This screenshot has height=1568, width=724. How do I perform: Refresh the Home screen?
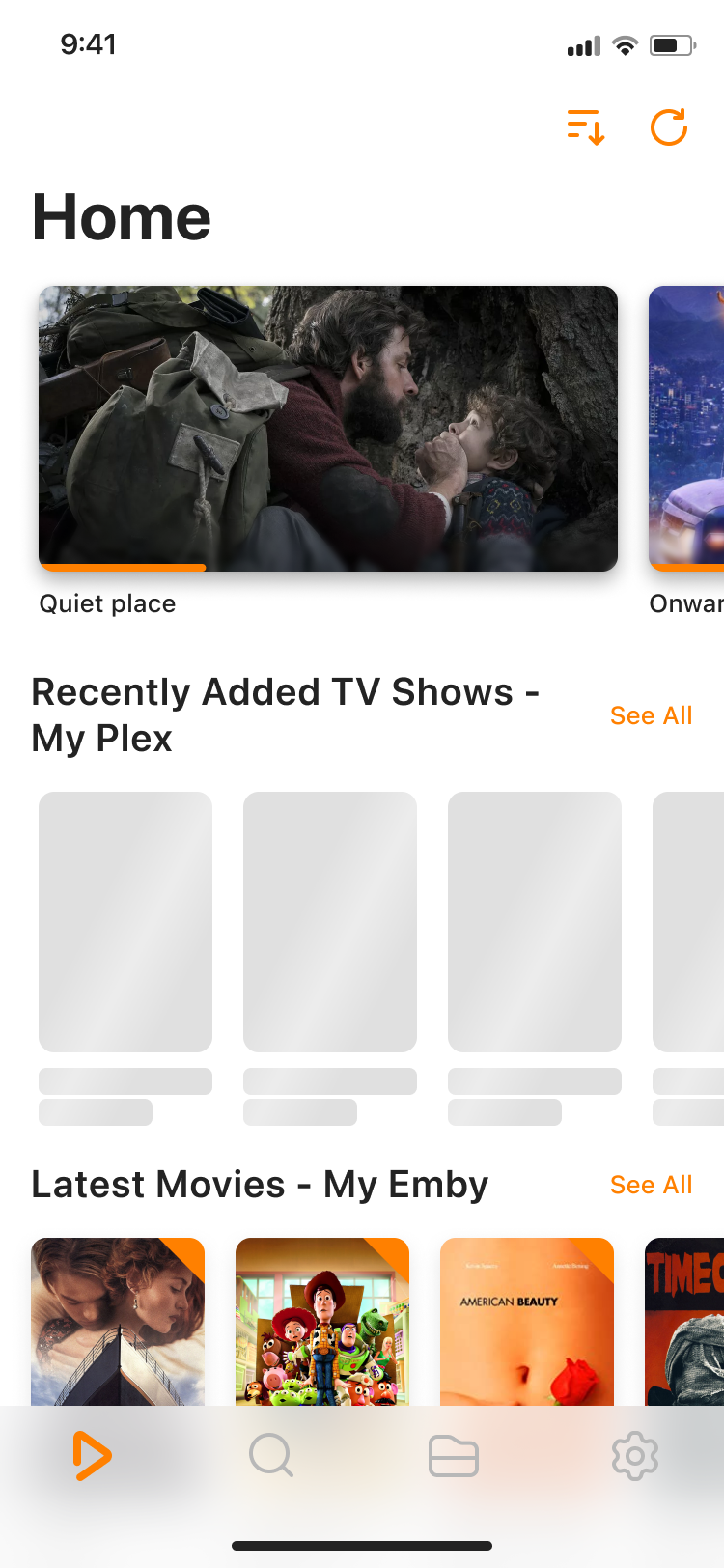(668, 127)
